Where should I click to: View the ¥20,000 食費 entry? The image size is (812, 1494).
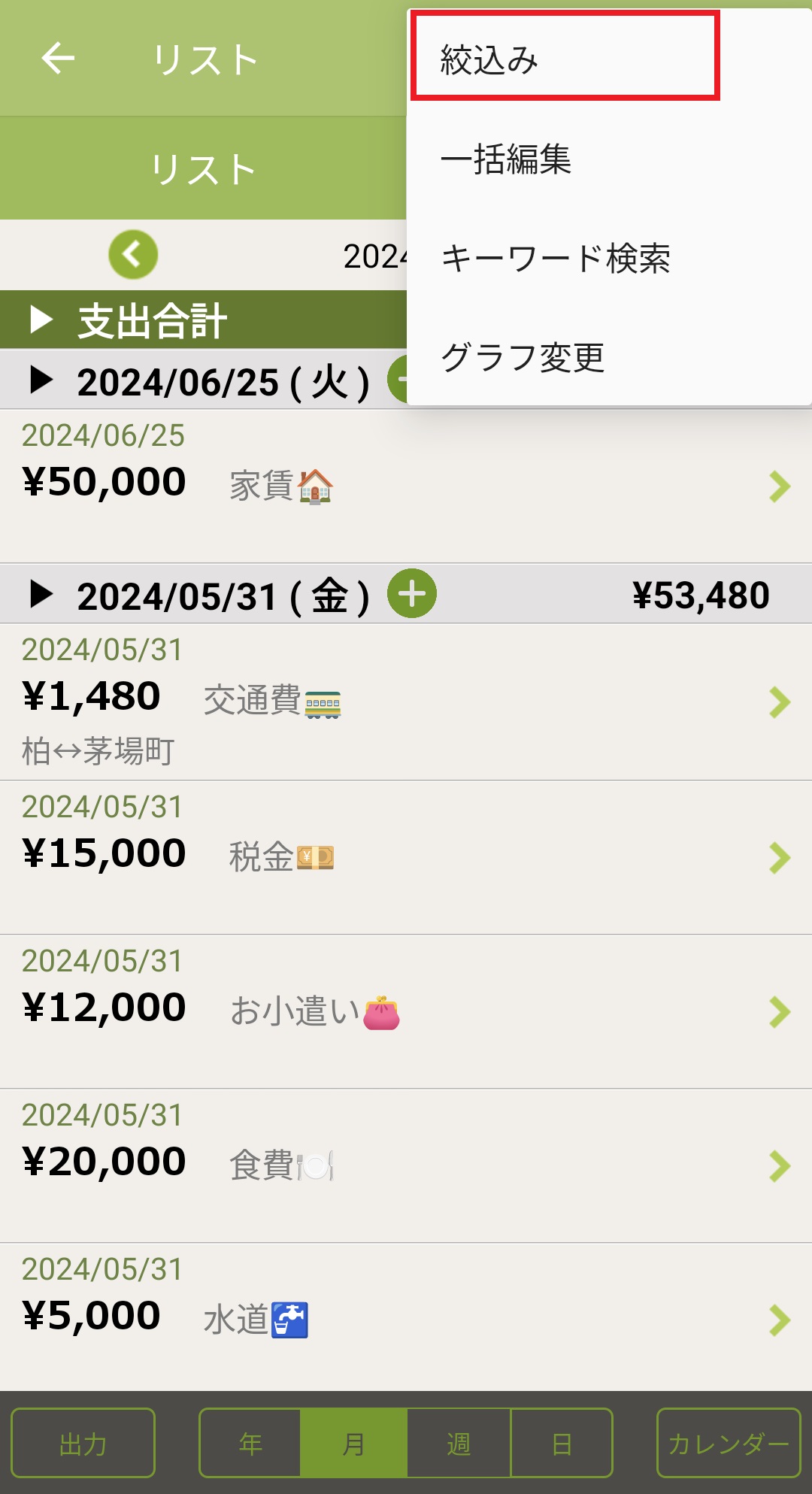(406, 1165)
